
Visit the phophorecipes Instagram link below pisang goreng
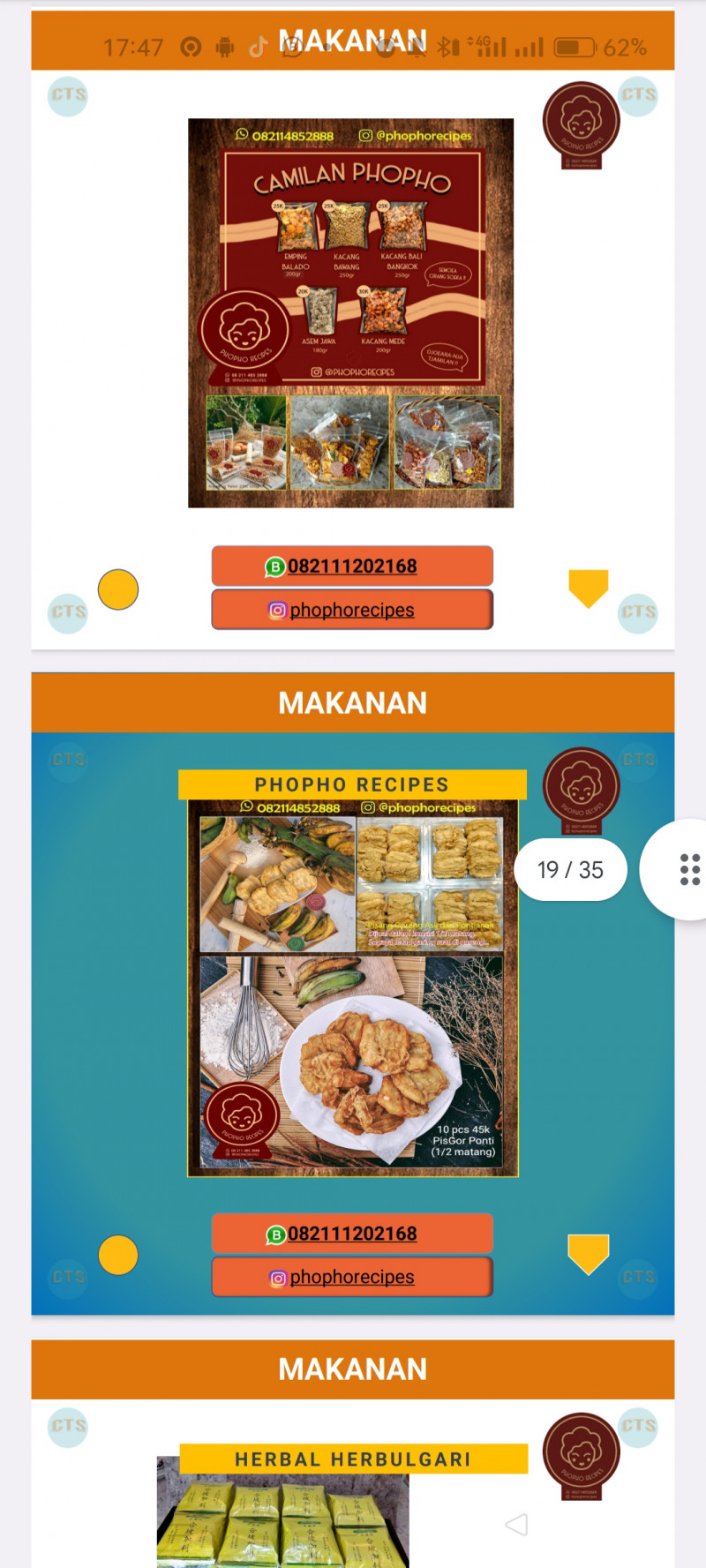point(351,1277)
